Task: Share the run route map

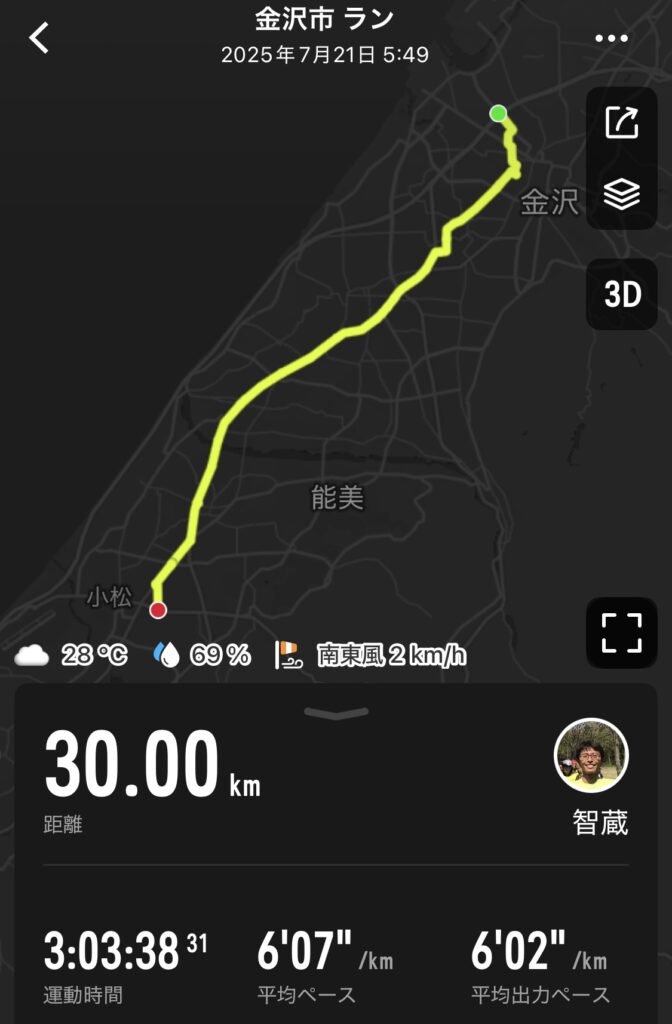Action: [621, 124]
